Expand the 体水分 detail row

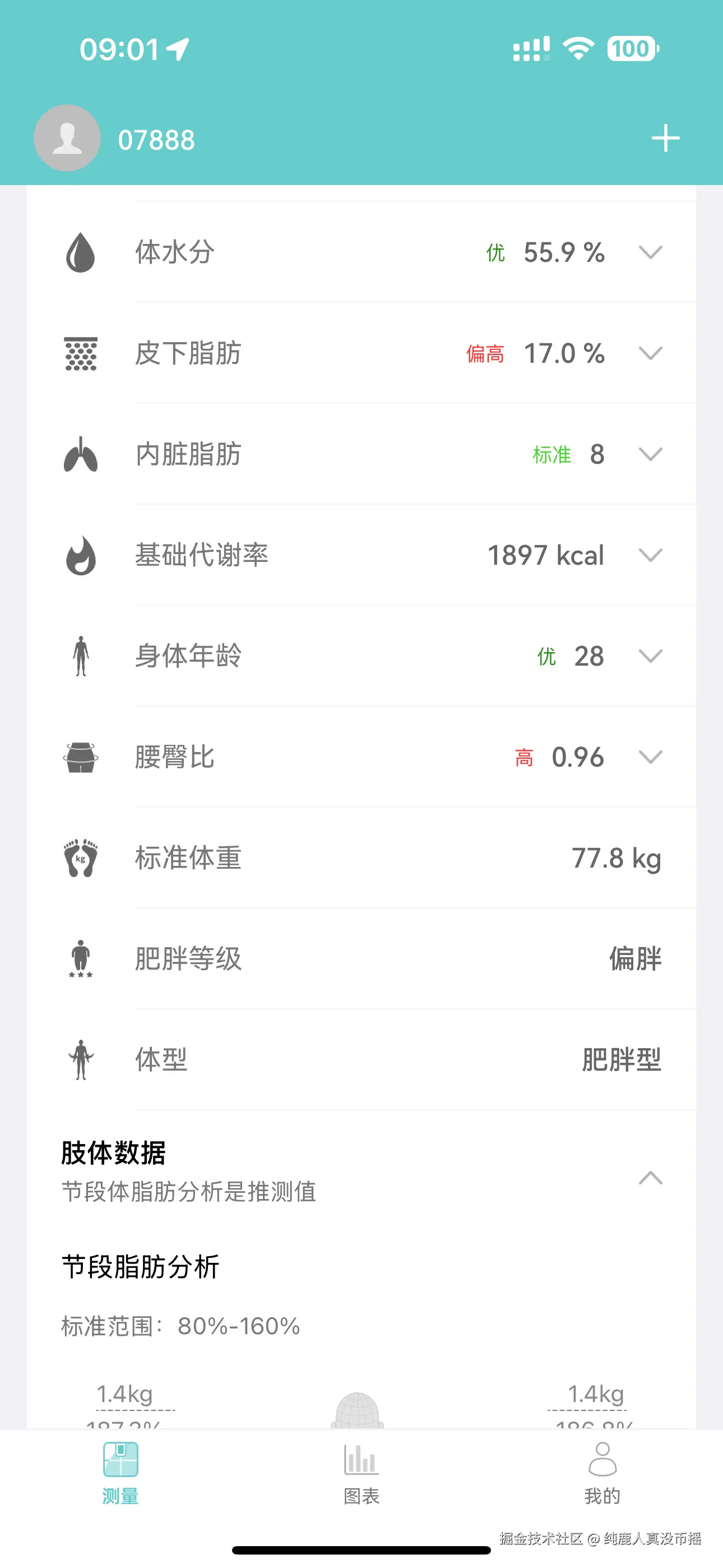(651, 251)
